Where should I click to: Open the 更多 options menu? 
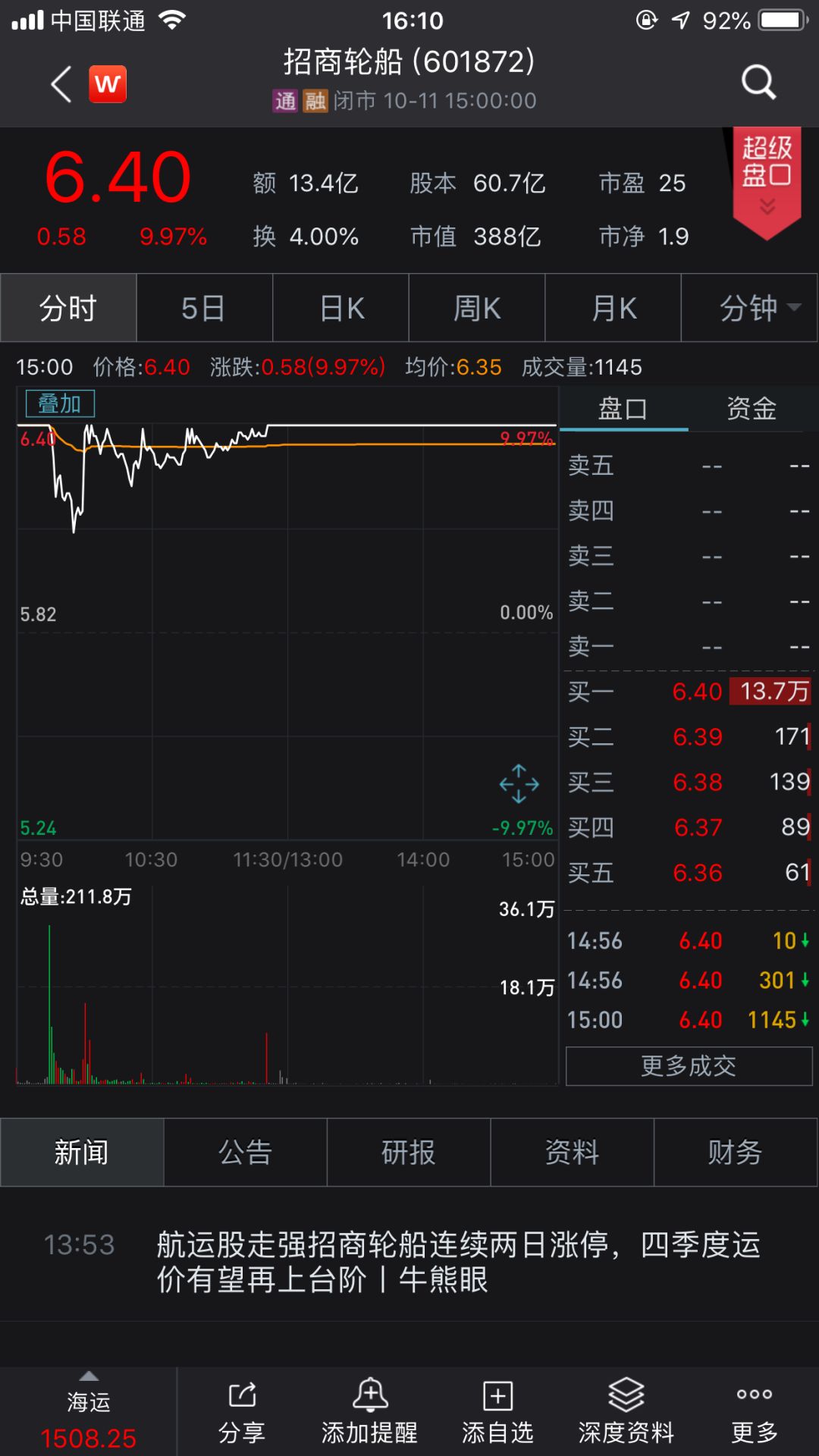point(755,1412)
